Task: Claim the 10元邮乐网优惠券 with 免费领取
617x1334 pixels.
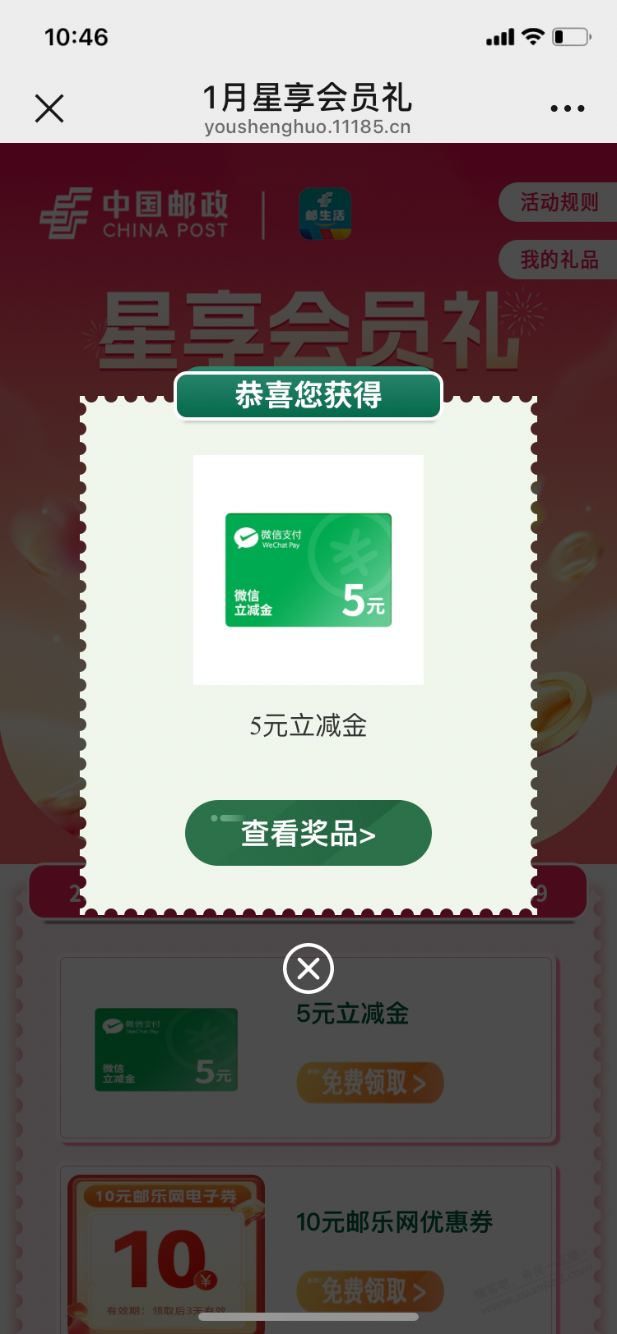Action: coord(370,1291)
